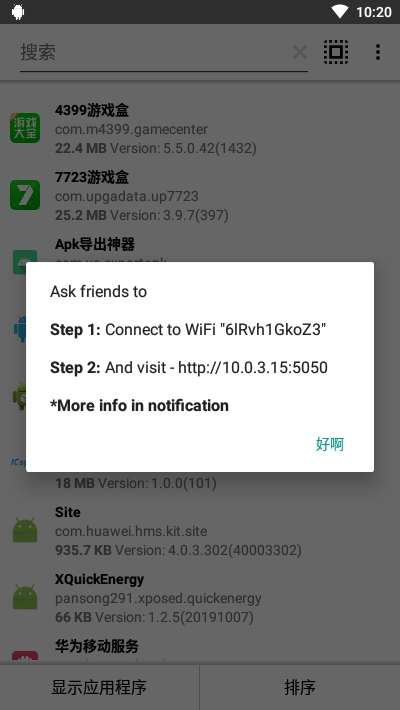This screenshot has width=400, height=710.
Task: Tap the 显示应用程序 button
Action: tap(99, 687)
